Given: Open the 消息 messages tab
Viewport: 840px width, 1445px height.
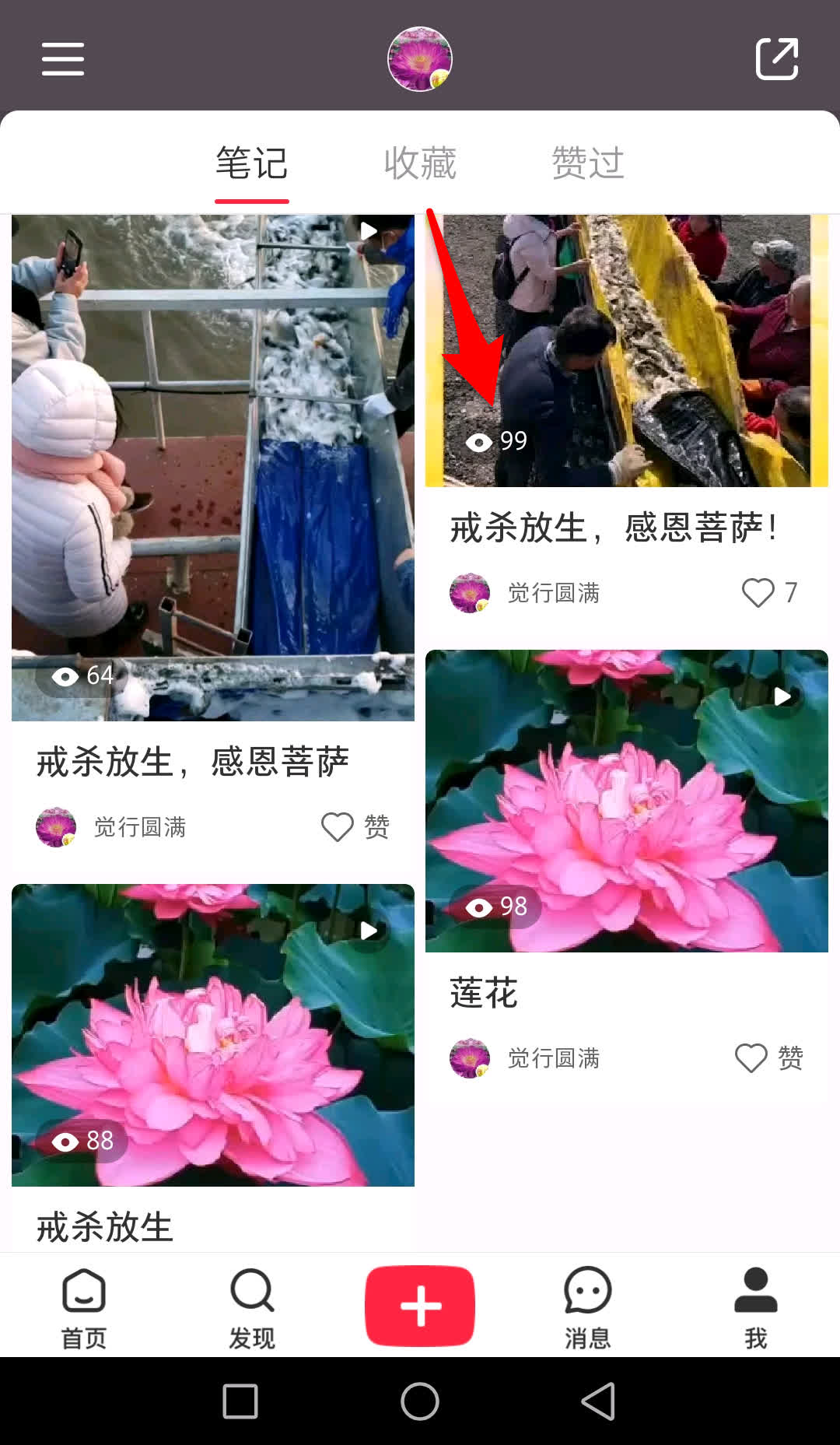Looking at the screenshot, I should (588, 1307).
